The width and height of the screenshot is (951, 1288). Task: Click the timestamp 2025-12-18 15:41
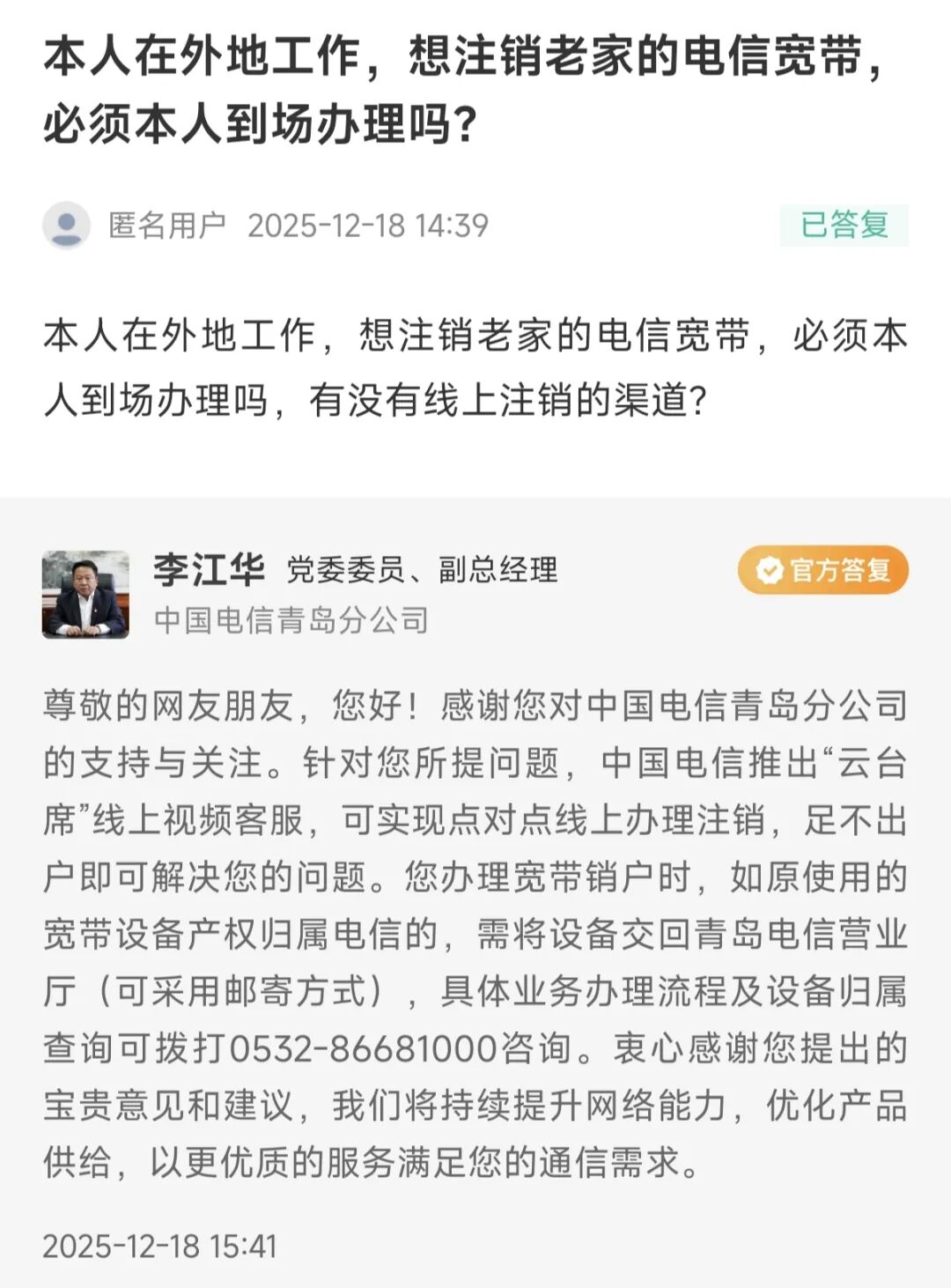coord(160,1245)
